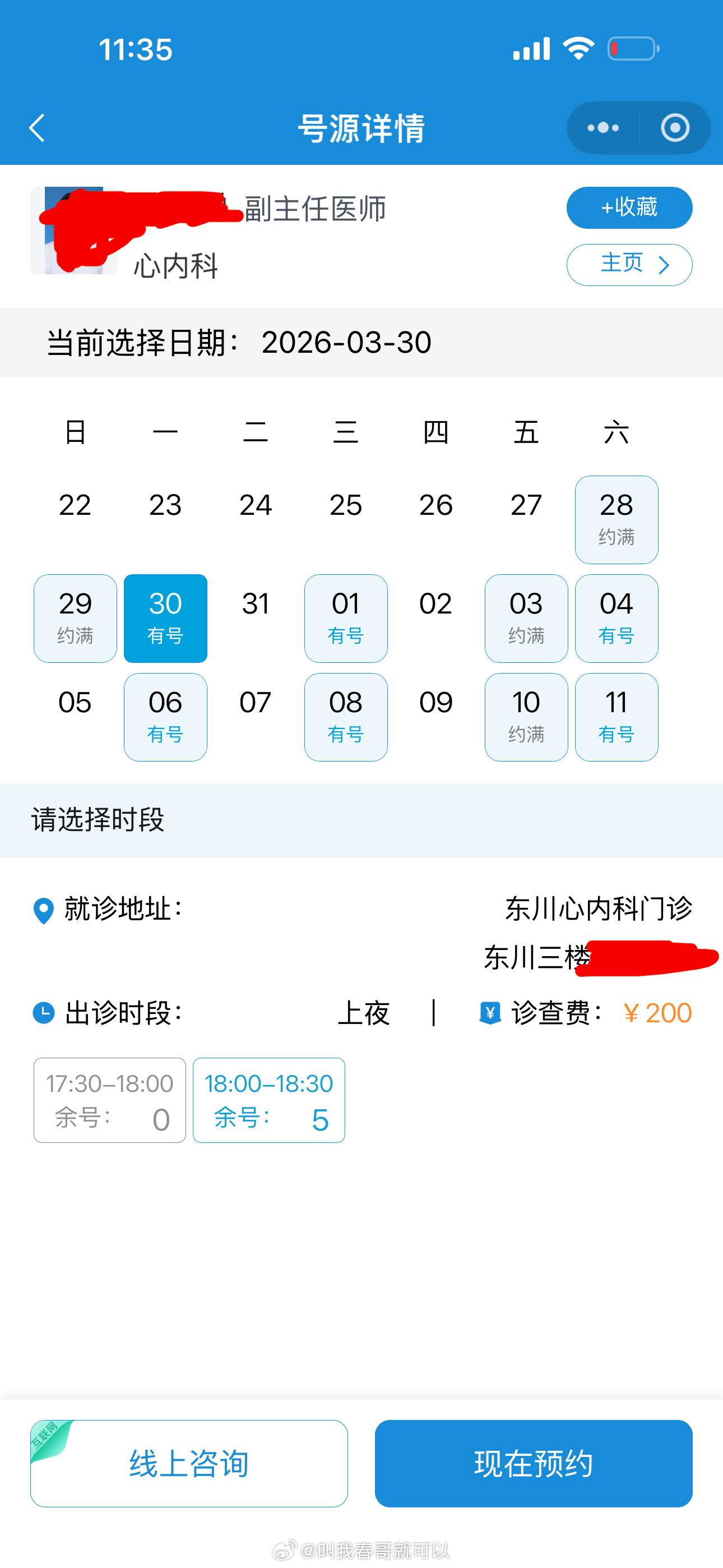Click the full 17:30–18:00 slot with 余号 0
Viewport: 723px width, 1568px height.
click(109, 1099)
